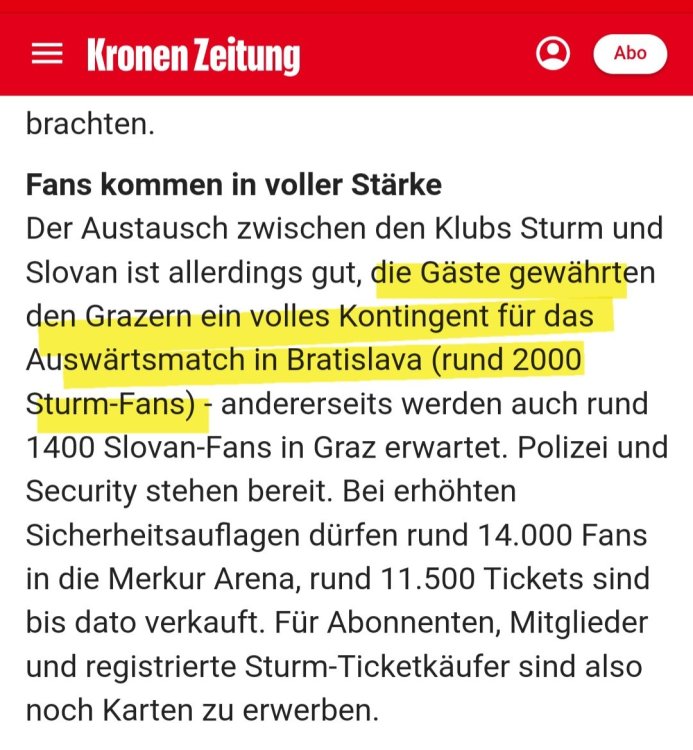693x750 pixels.
Task: Tap the Abo subscription button
Action: click(x=630, y=54)
